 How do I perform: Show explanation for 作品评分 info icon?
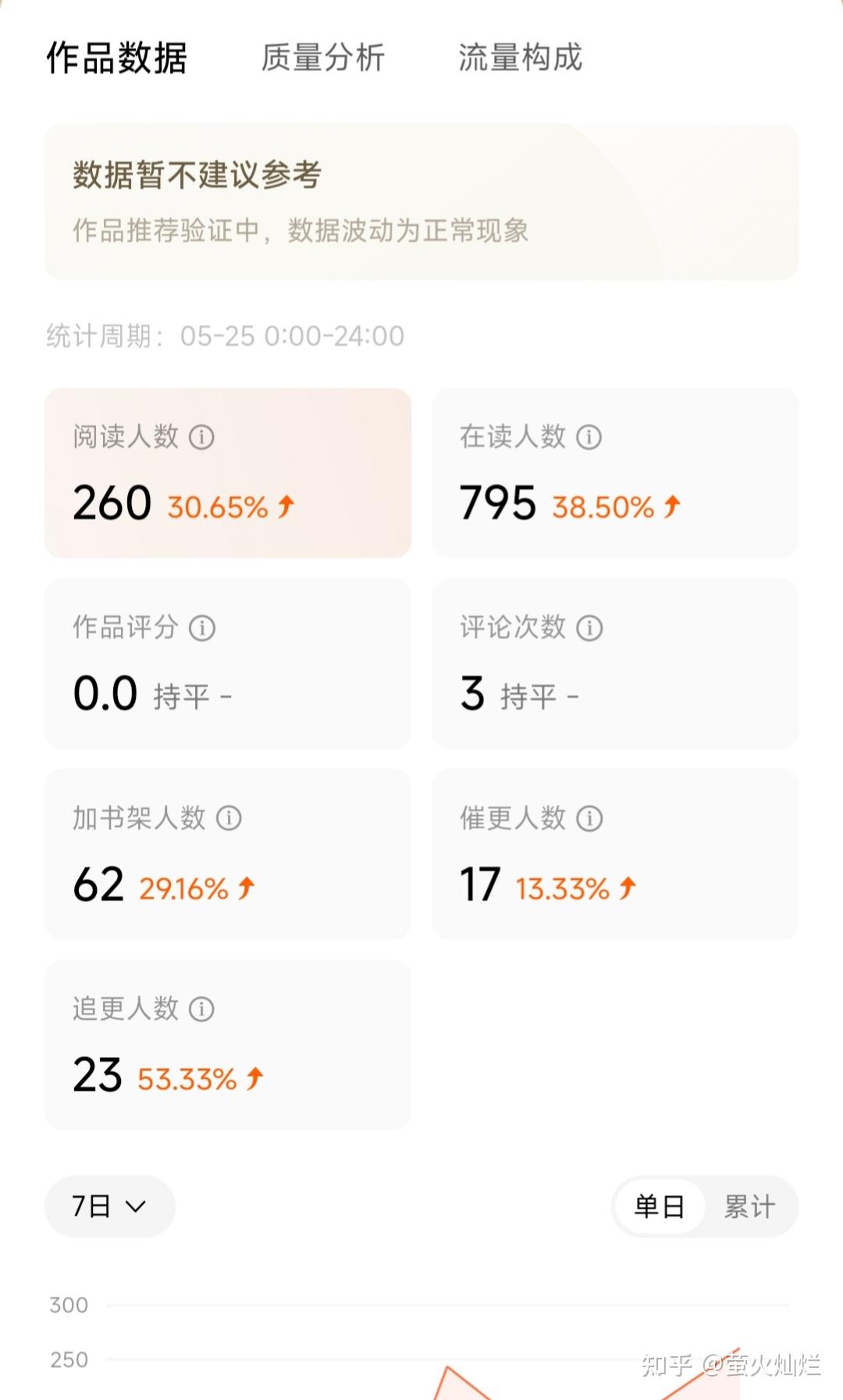pyautogui.click(x=202, y=628)
